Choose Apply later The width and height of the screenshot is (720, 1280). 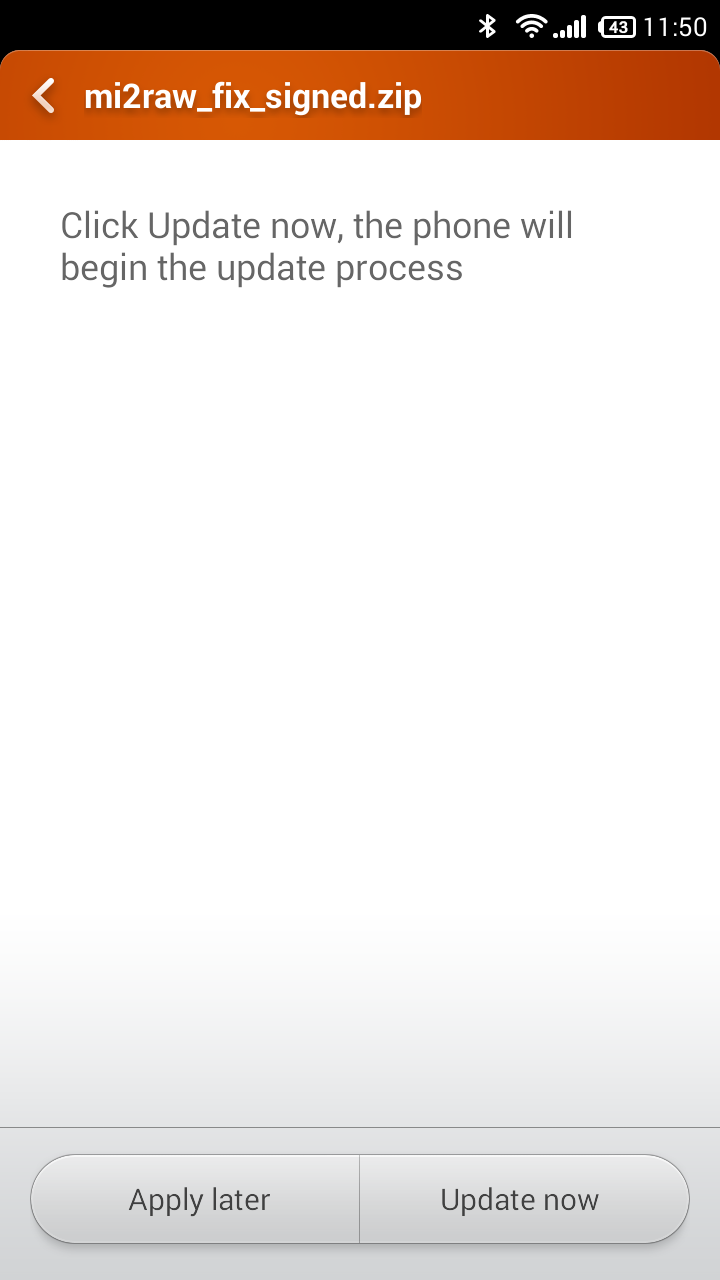pyautogui.click(x=195, y=1199)
